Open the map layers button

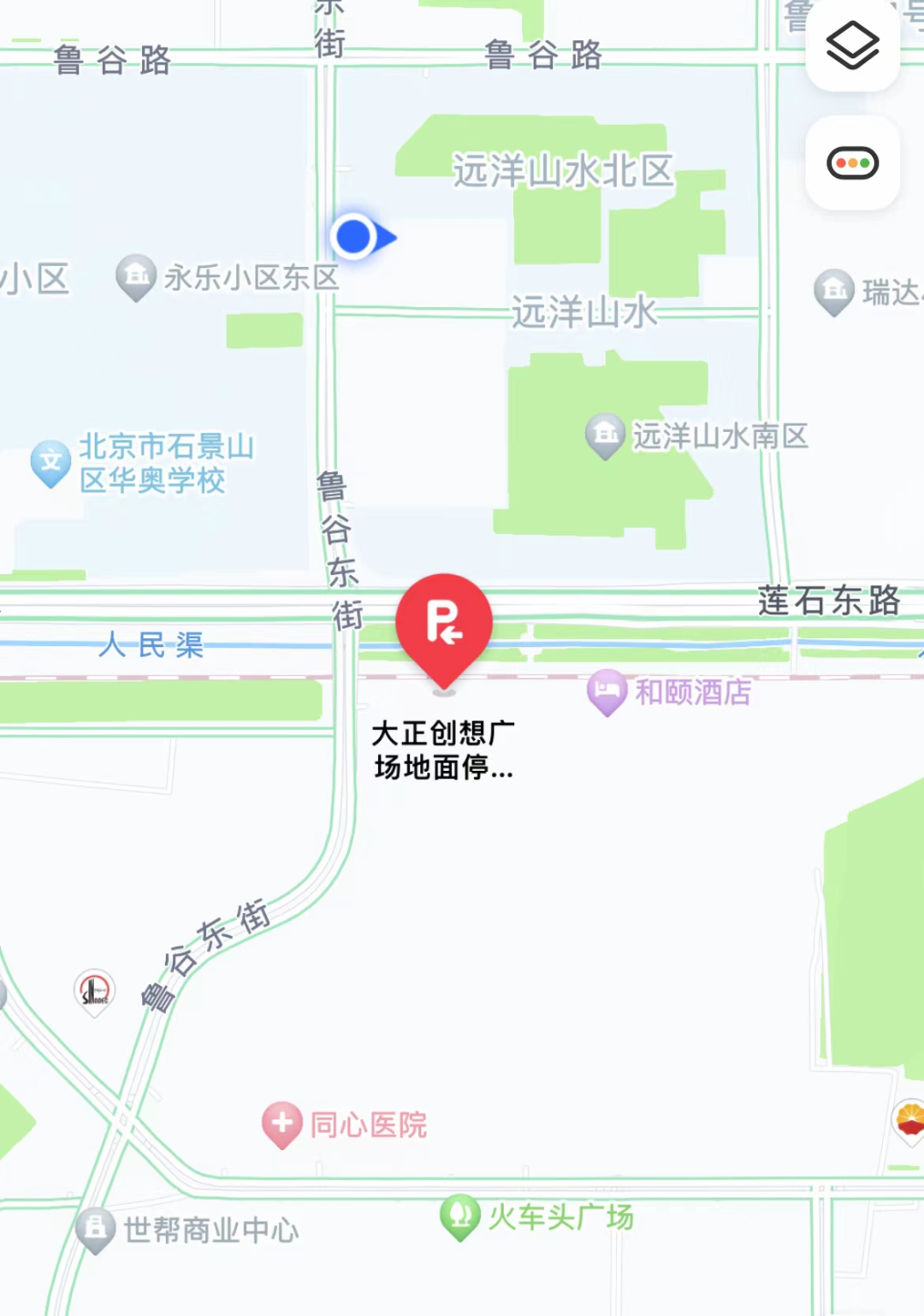[x=852, y=45]
